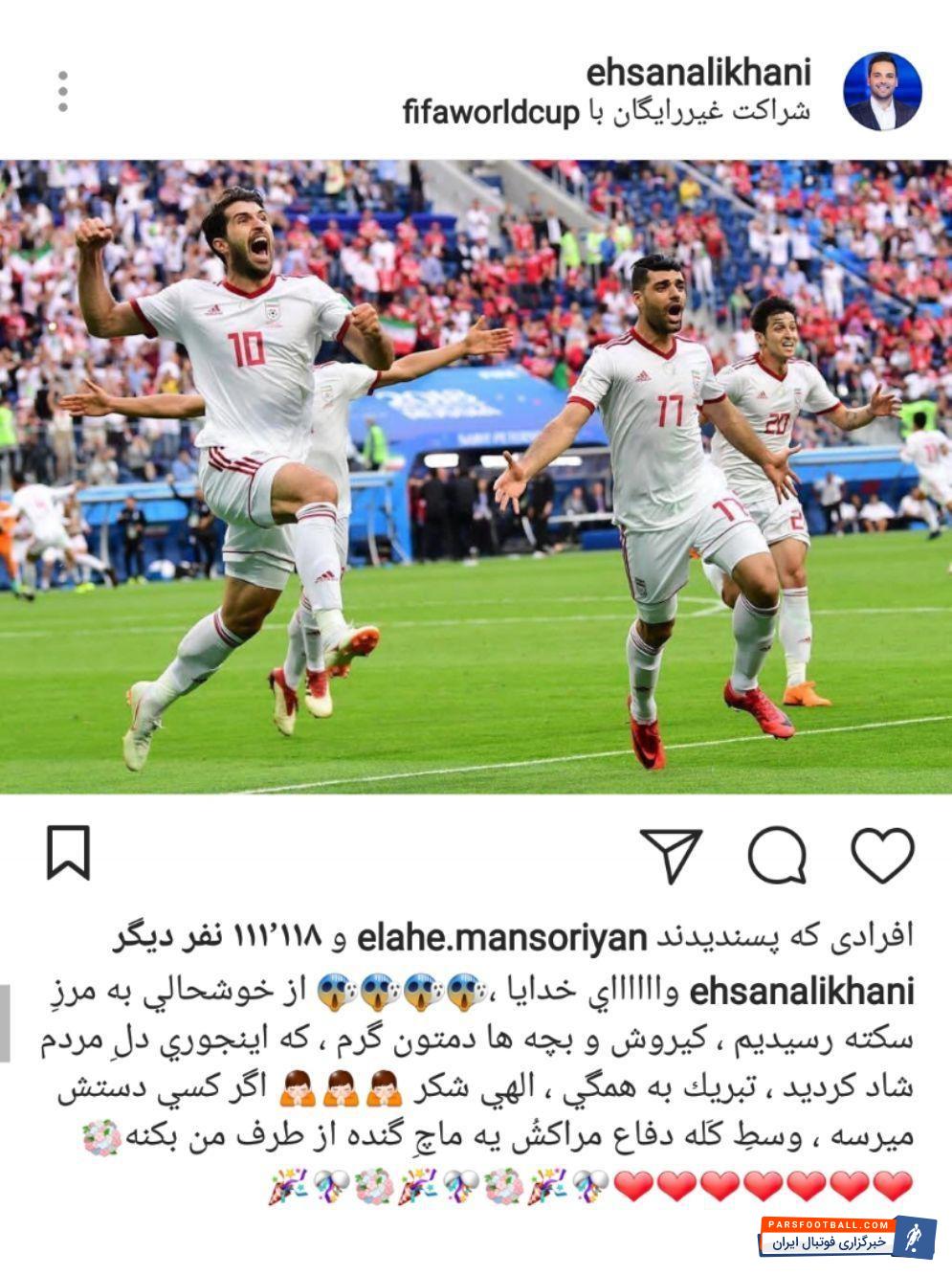Open ehsanalikhani's profile picture
The image size is (952, 1275).
coord(881,92)
